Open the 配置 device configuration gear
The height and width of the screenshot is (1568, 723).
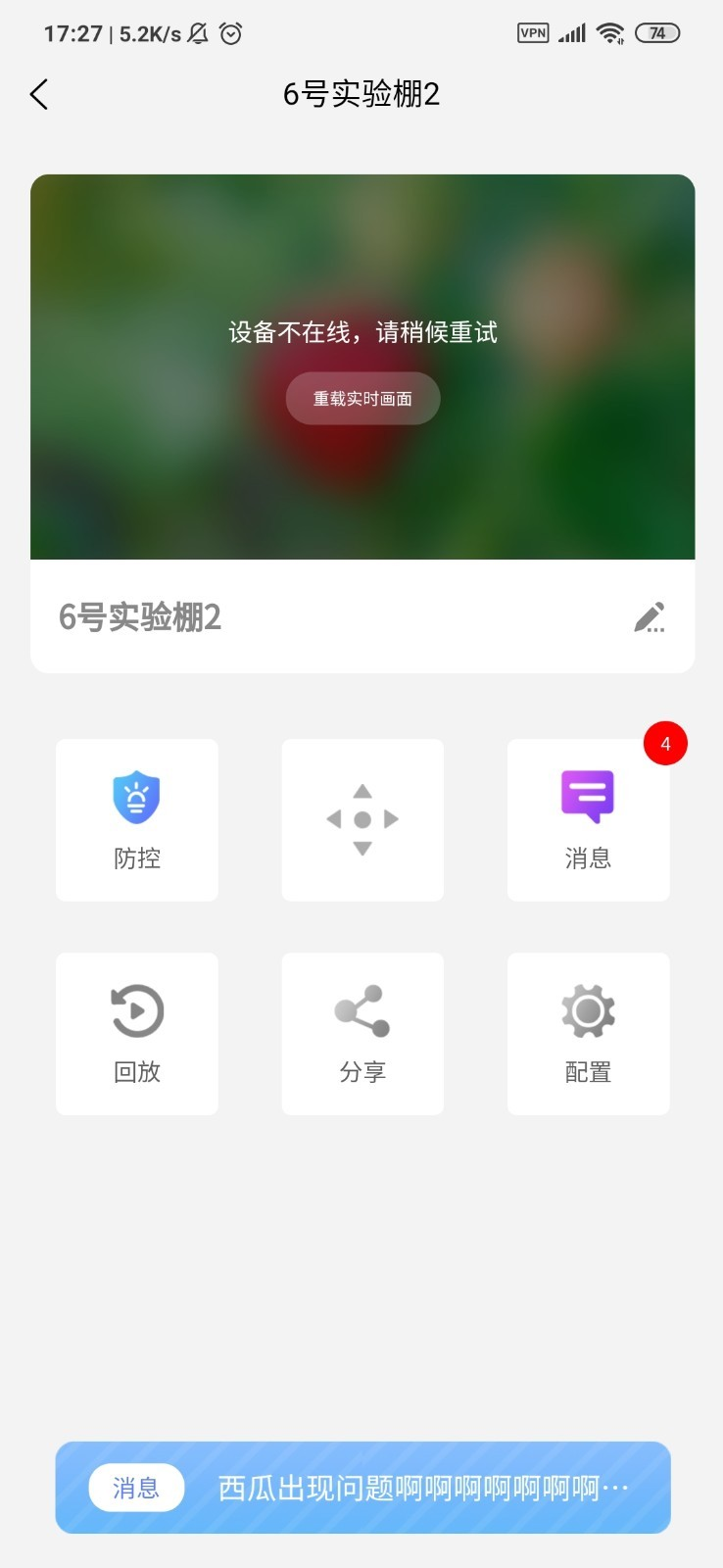point(587,1010)
